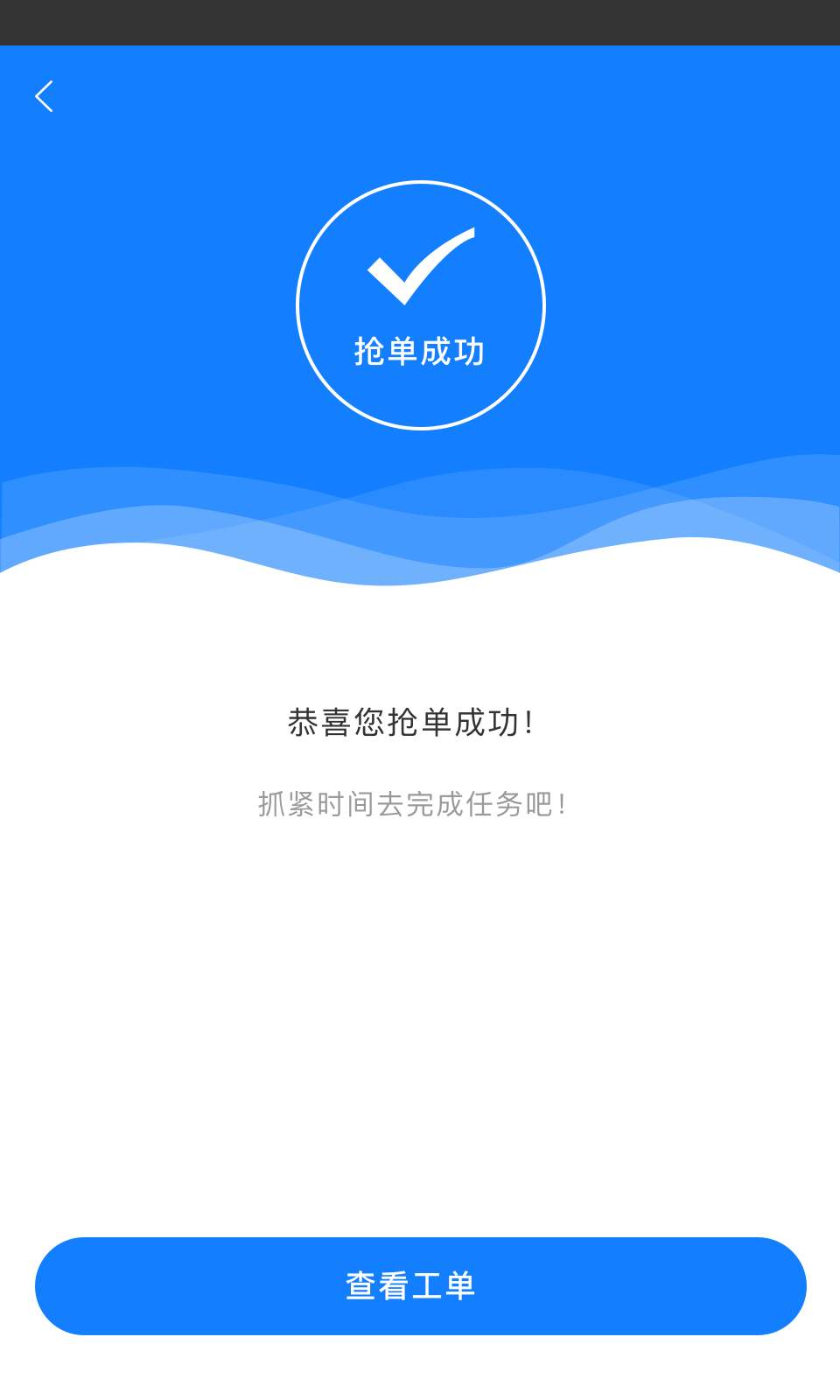Tap the 查看工单 button
This screenshot has height=1400, width=840.
420,1285
